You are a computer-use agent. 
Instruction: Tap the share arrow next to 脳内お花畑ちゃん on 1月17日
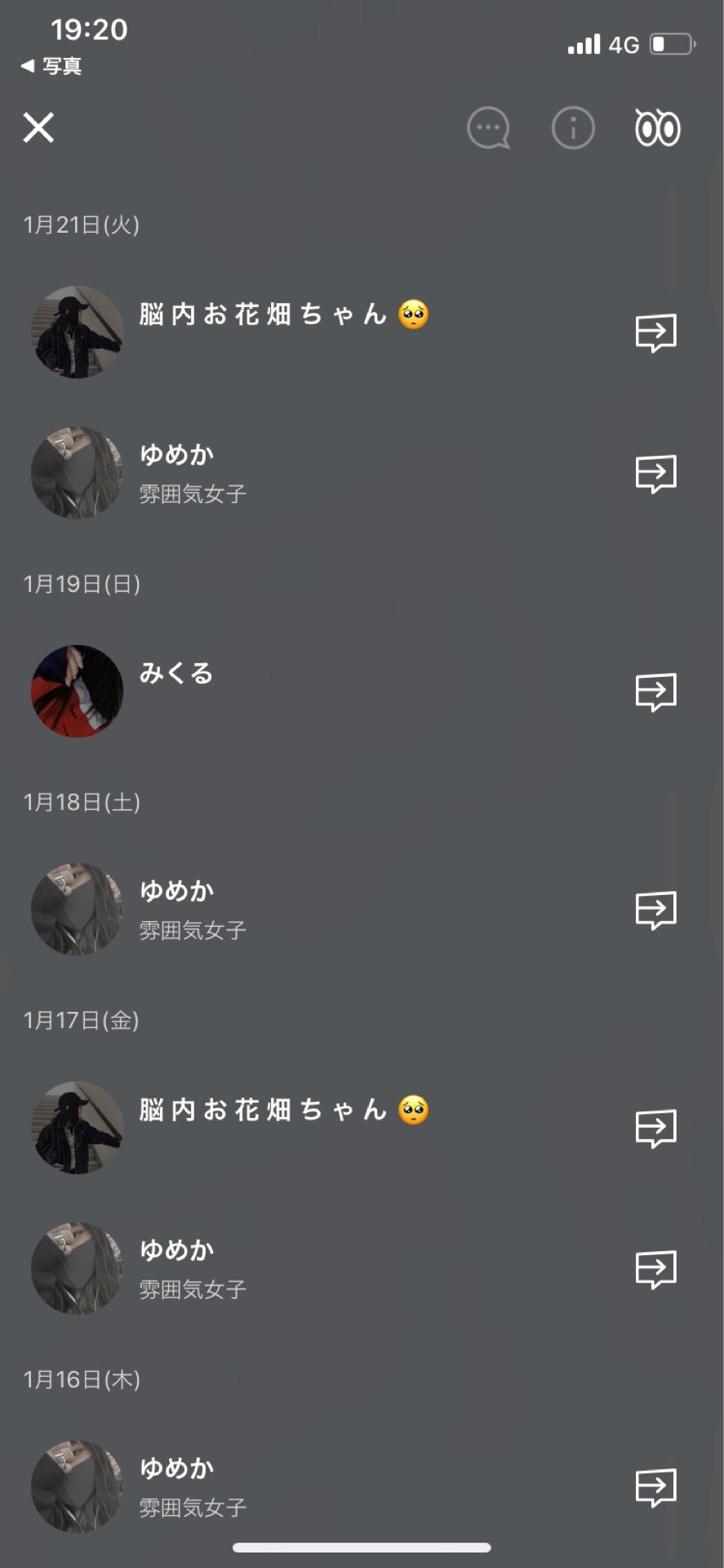[x=655, y=1129]
